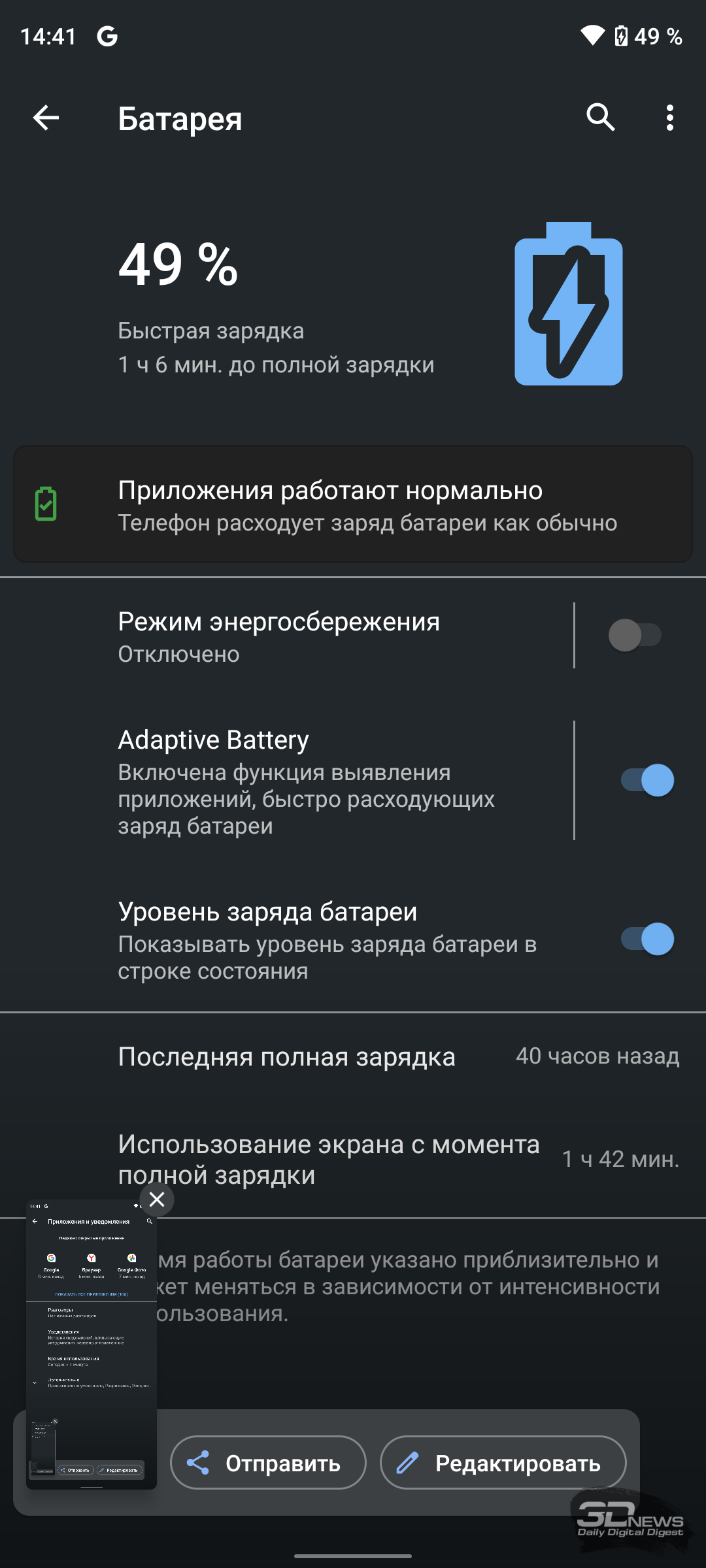
Task: Turn off the Adaptive Battery switch
Action: pos(647,781)
